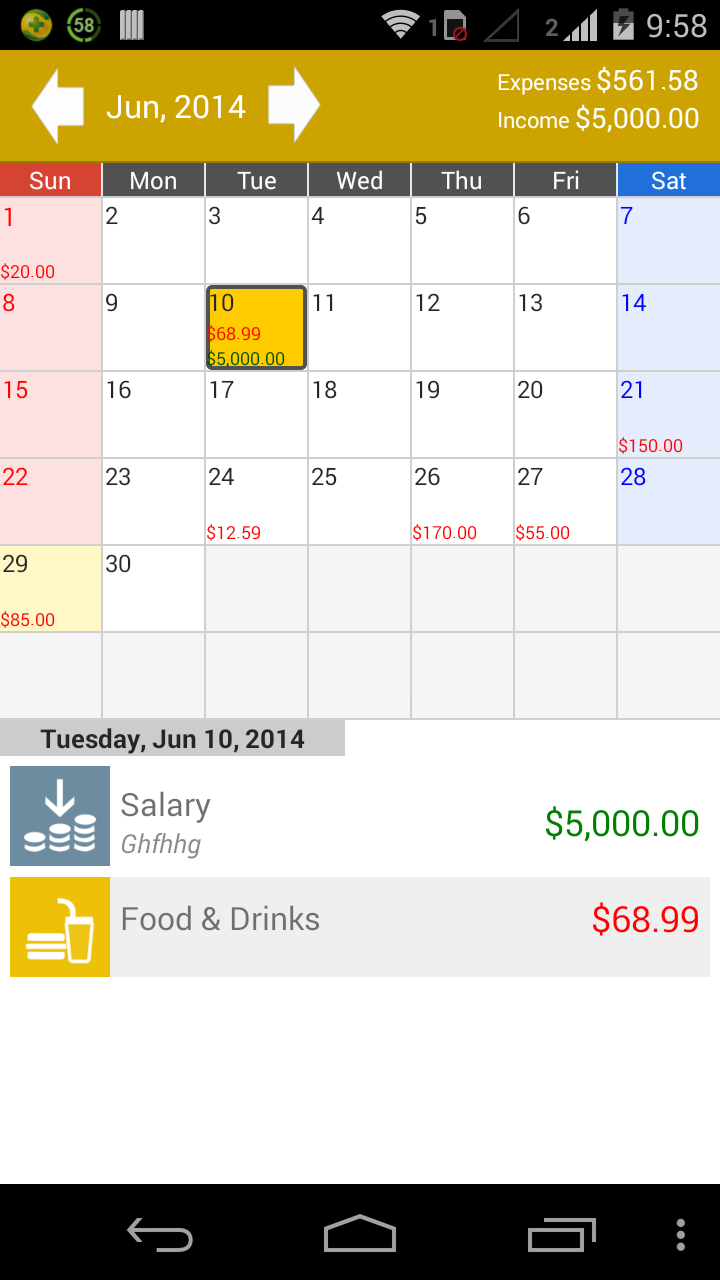The image size is (720, 1280).
Task: Select the highlighted June 10 calendar cell
Action: click(255, 328)
